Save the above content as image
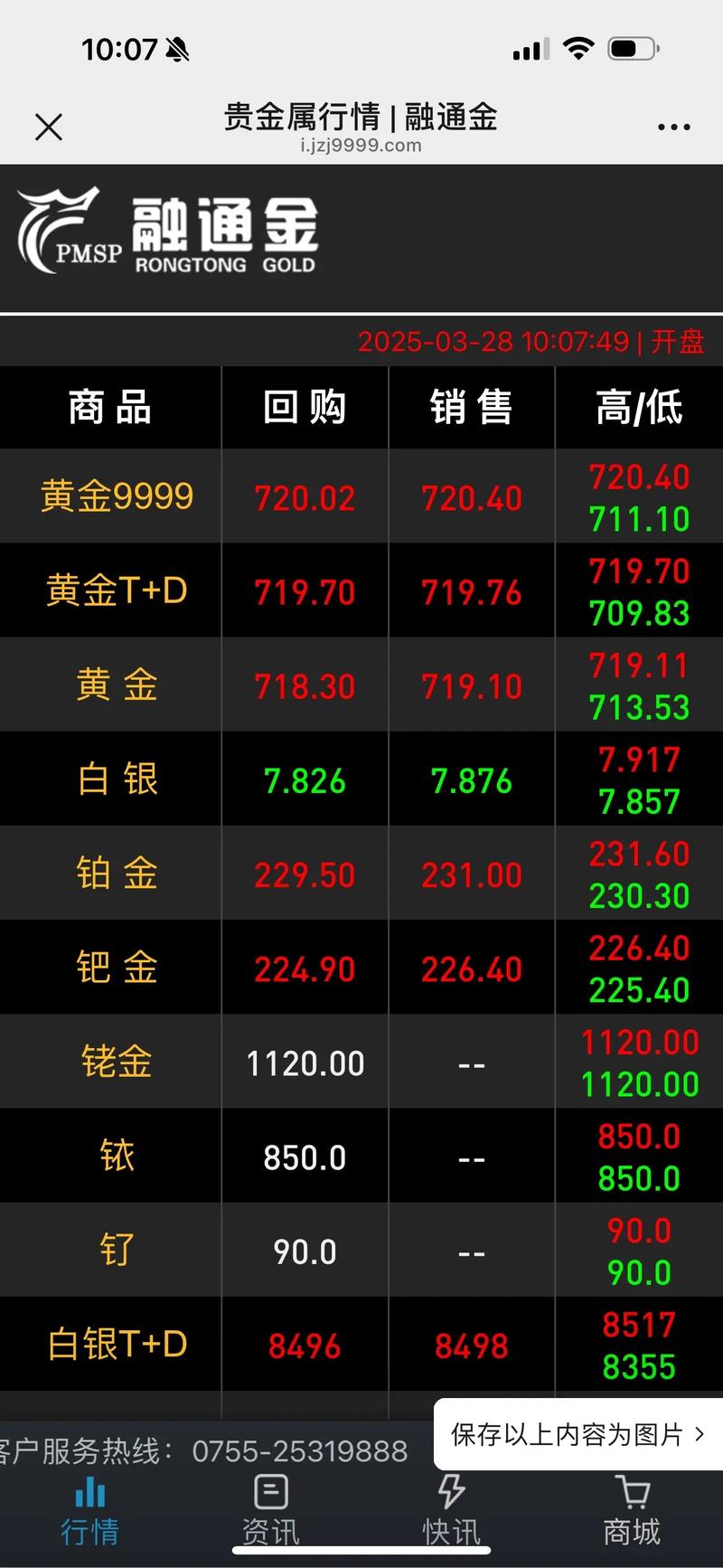This screenshot has width=723, height=1568. click(577, 1434)
